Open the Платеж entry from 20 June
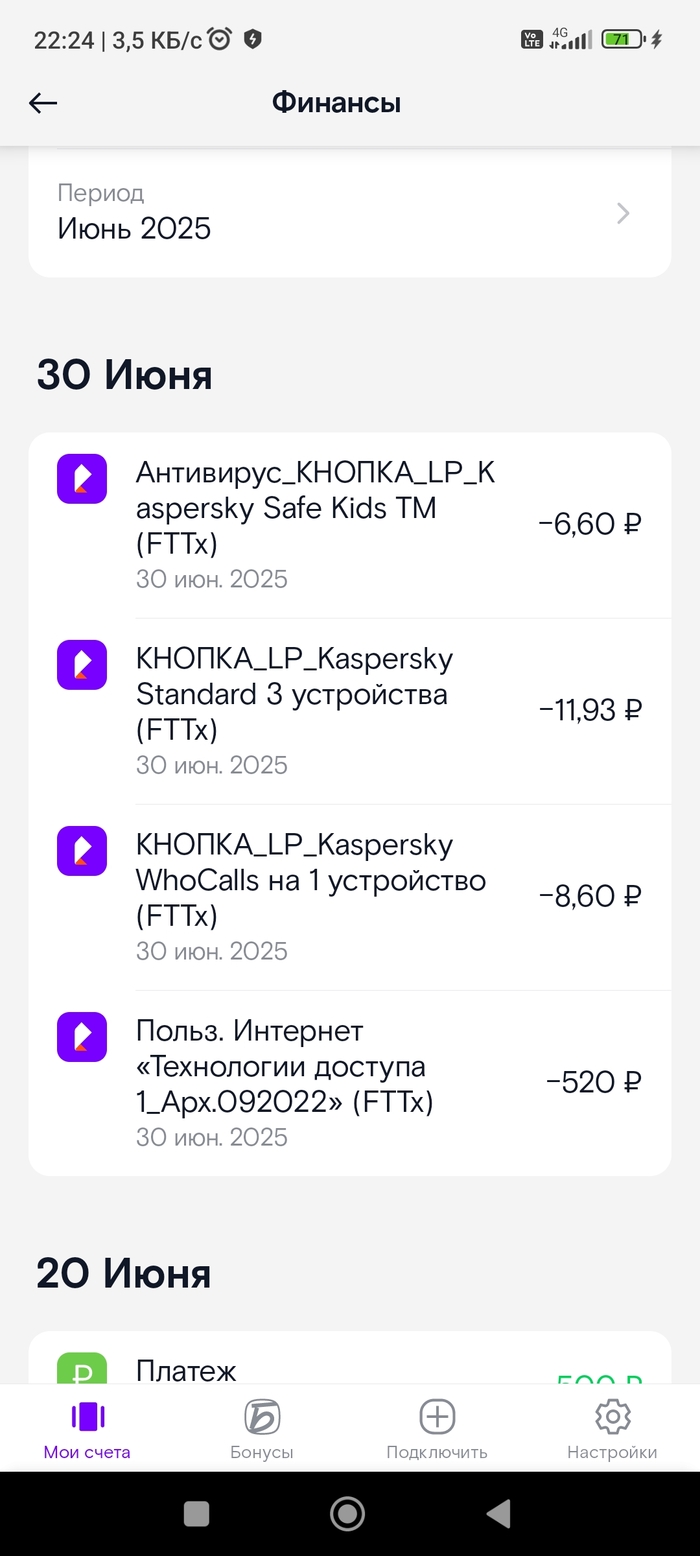Image resolution: width=700 pixels, height=1556 pixels. click(x=349, y=1366)
